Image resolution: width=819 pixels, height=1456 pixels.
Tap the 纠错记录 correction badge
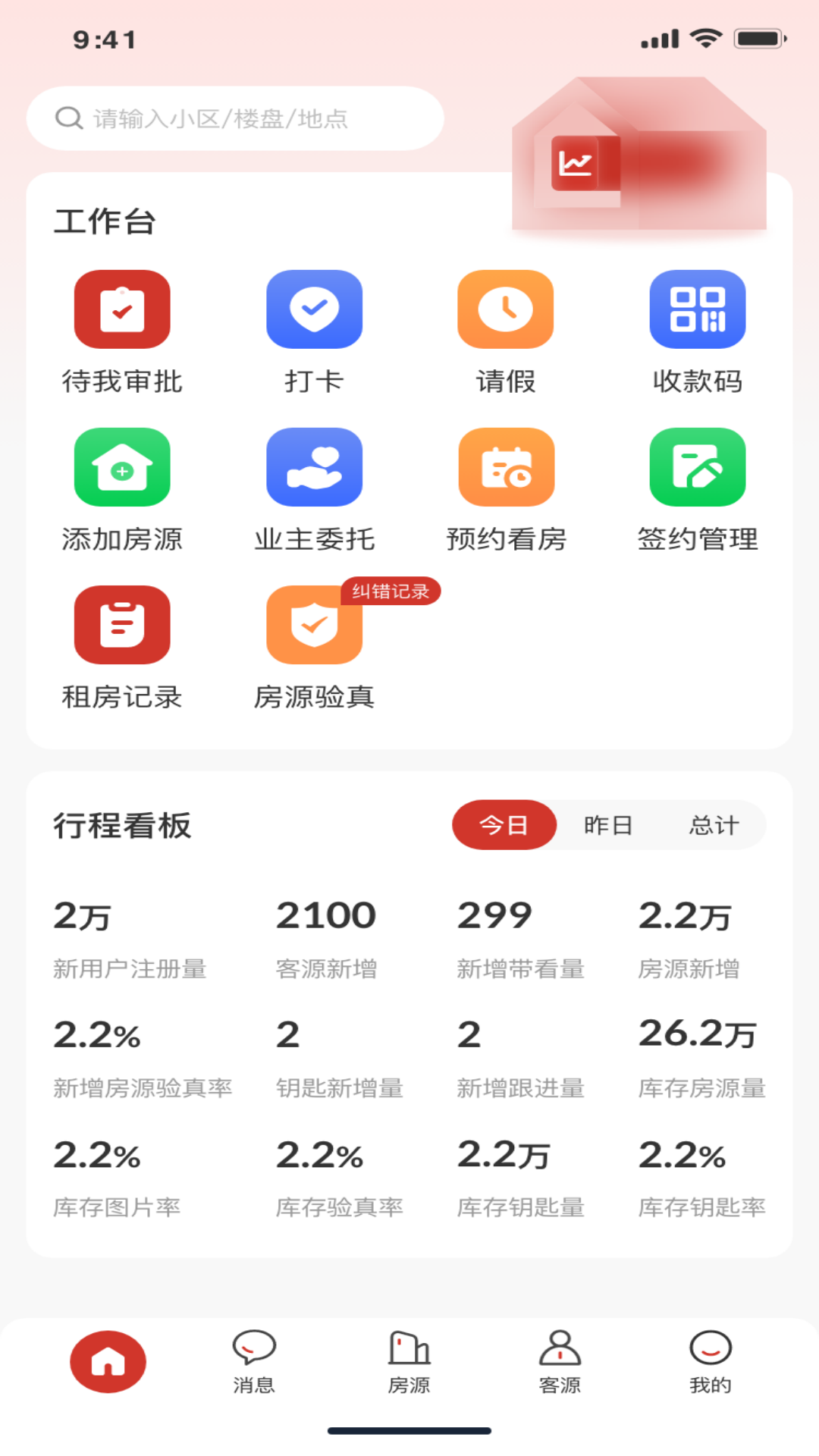pos(391,591)
